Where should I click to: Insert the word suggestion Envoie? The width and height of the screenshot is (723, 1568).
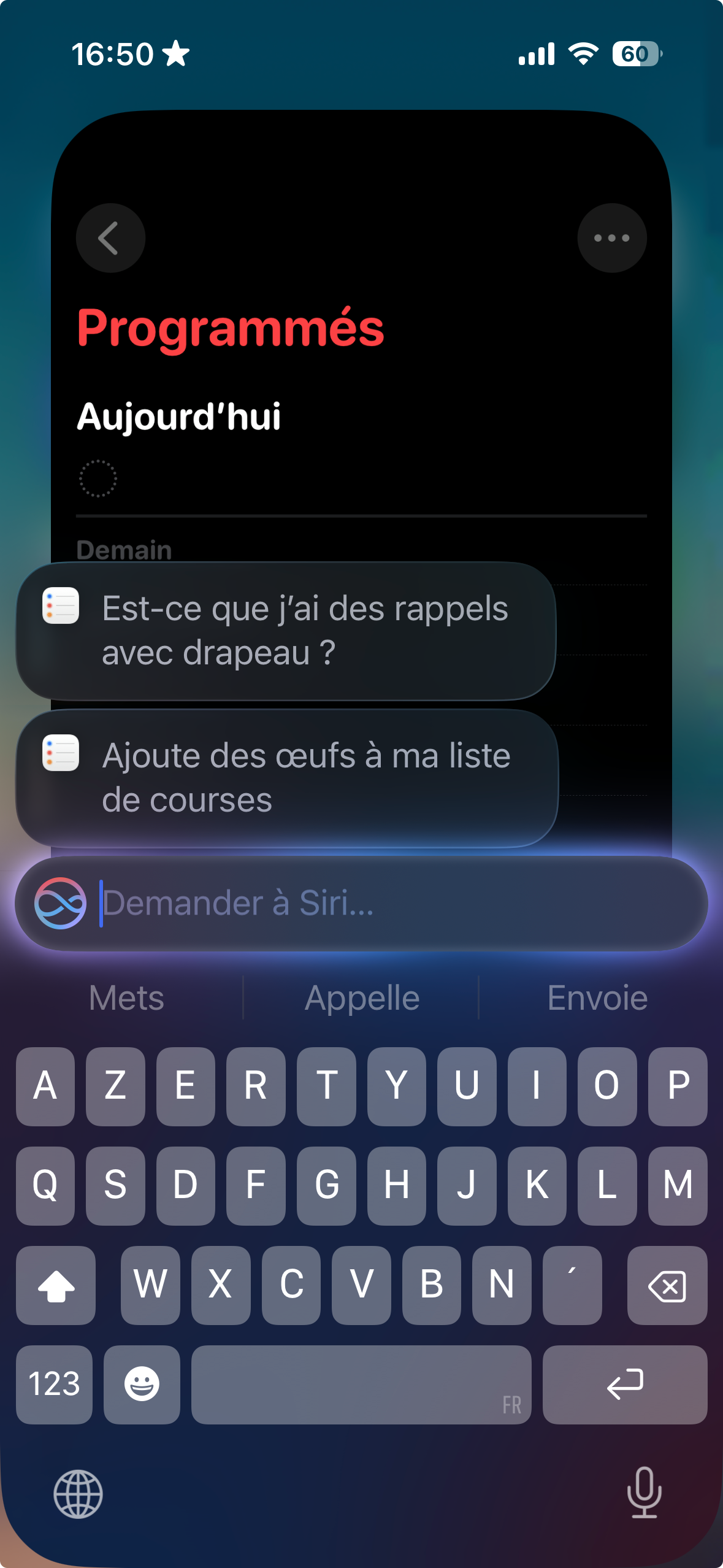[597, 998]
